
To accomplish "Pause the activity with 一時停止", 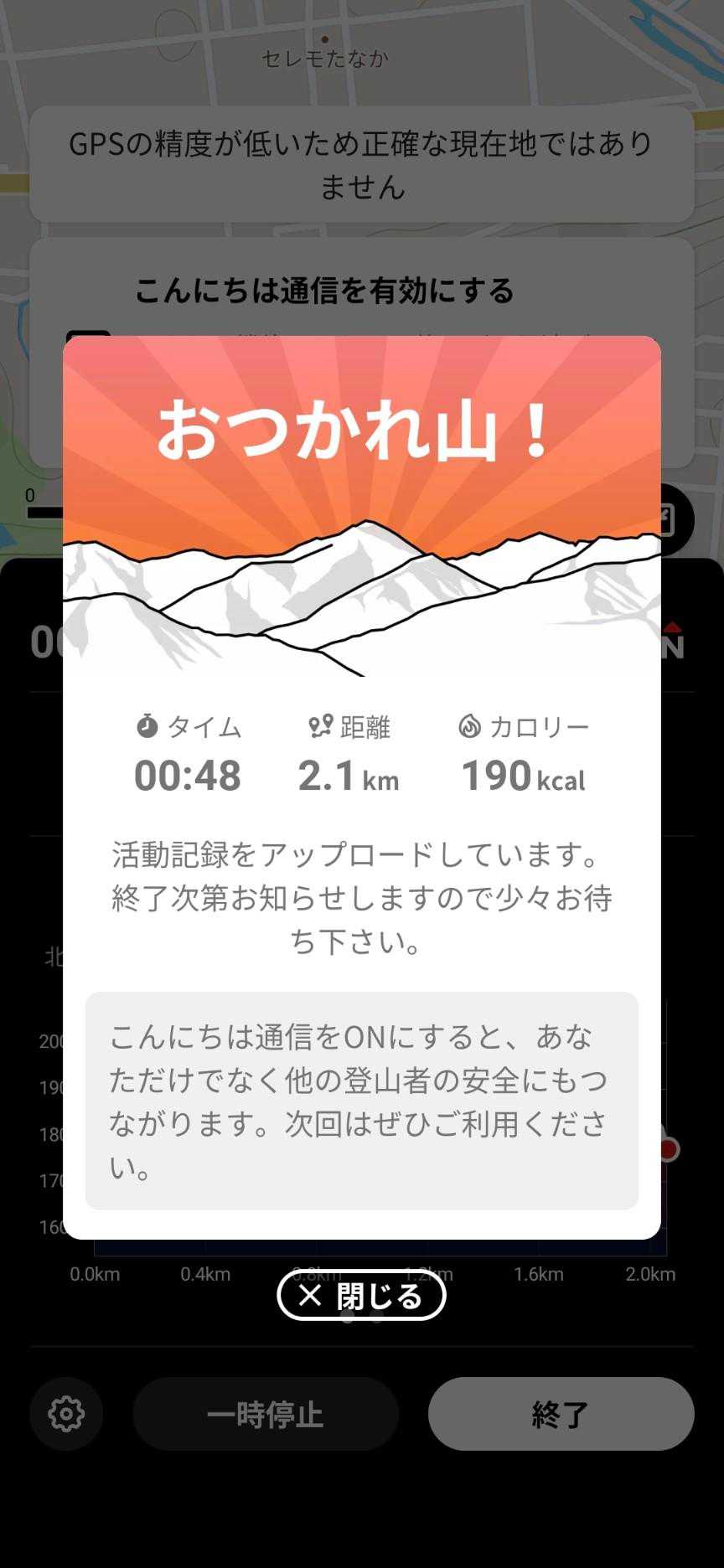I will pos(265,1414).
